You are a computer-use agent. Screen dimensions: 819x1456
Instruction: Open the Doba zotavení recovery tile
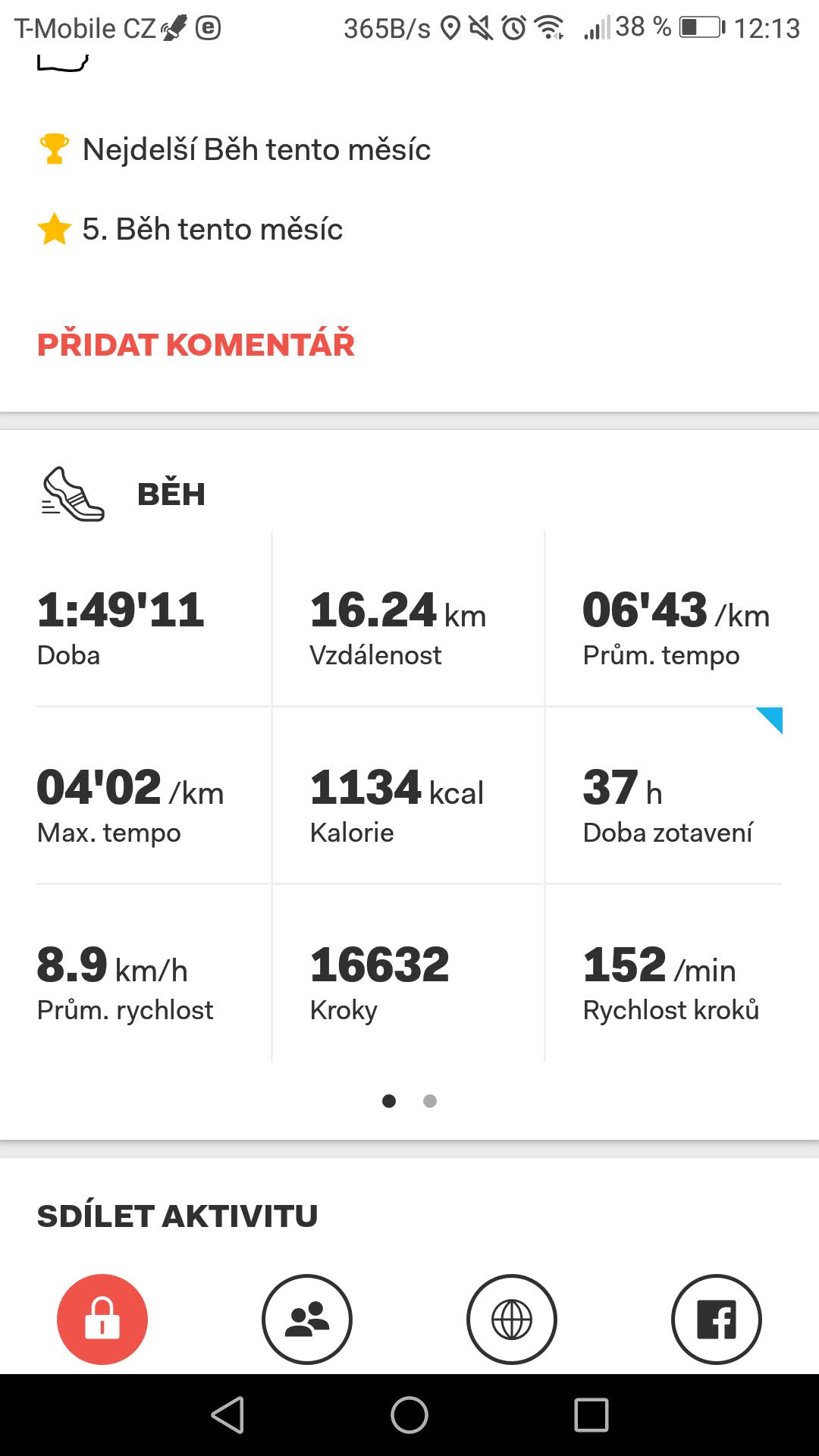664,795
